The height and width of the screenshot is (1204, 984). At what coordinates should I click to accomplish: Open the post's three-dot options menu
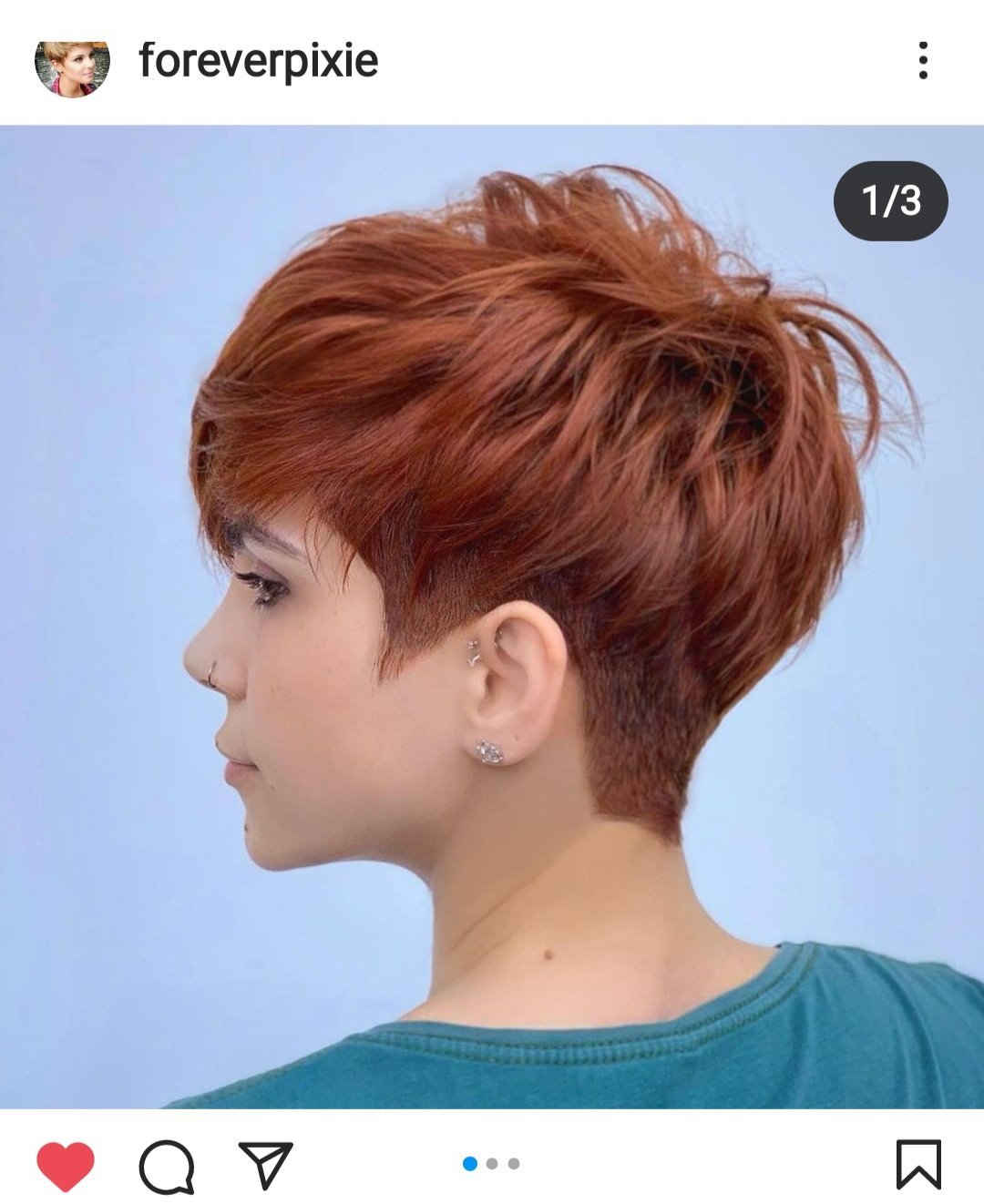(x=923, y=61)
